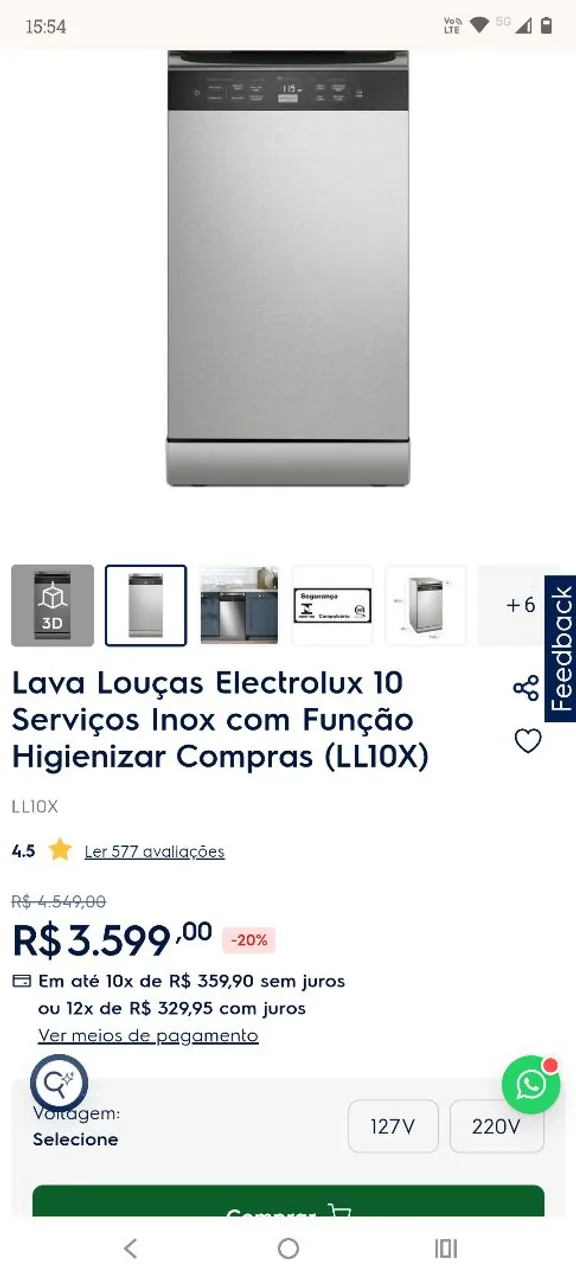Choose 220V voltage option
The height and width of the screenshot is (1280, 576).
497,1126
